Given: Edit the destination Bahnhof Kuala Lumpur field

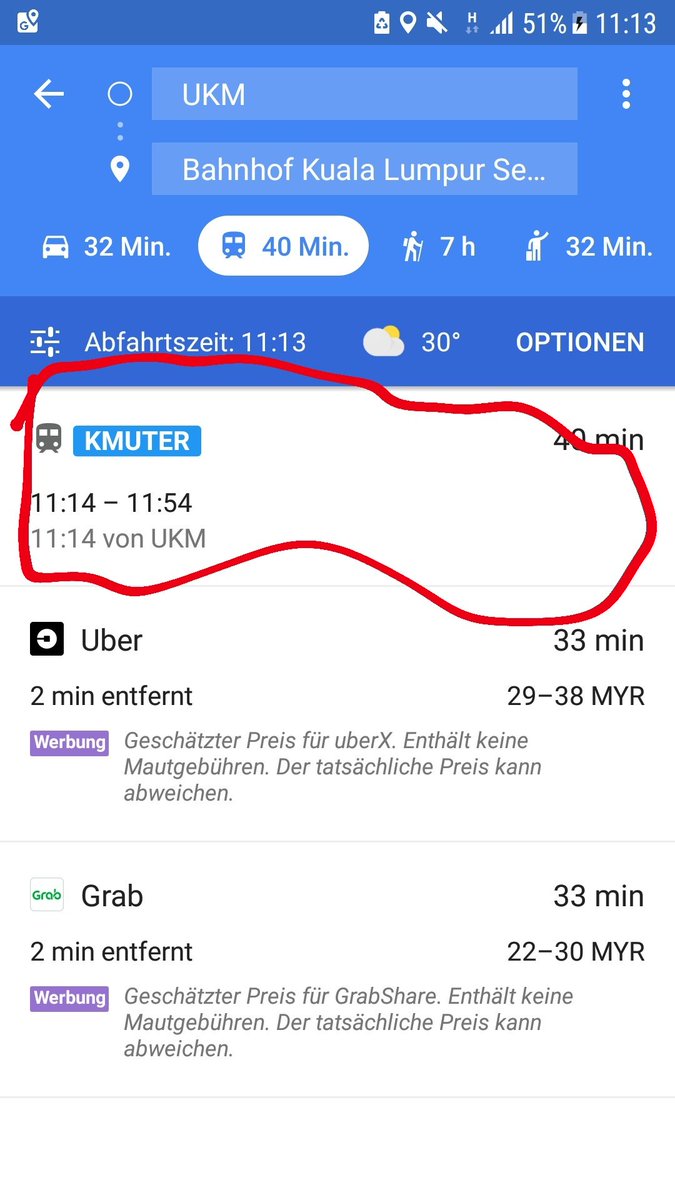Looking at the screenshot, I should pyautogui.click(x=364, y=169).
